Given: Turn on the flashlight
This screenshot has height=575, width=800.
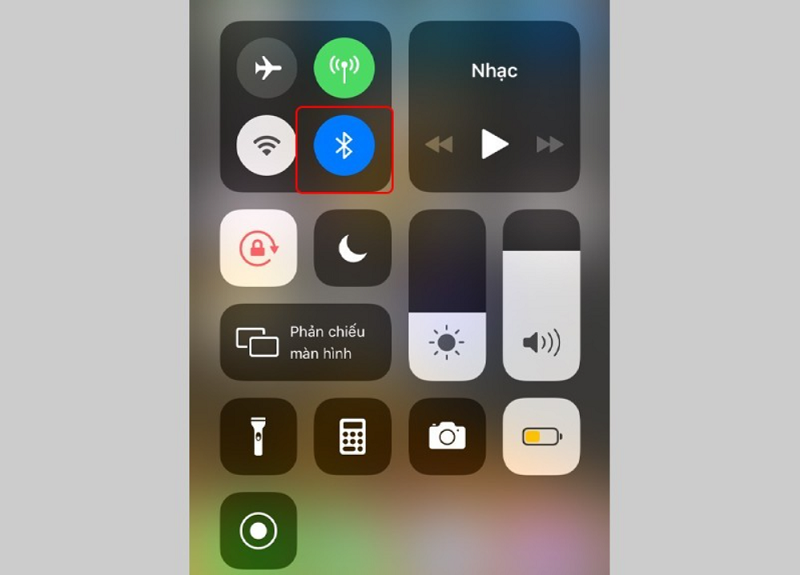Looking at the screenshot, I should tap(258, 436).
